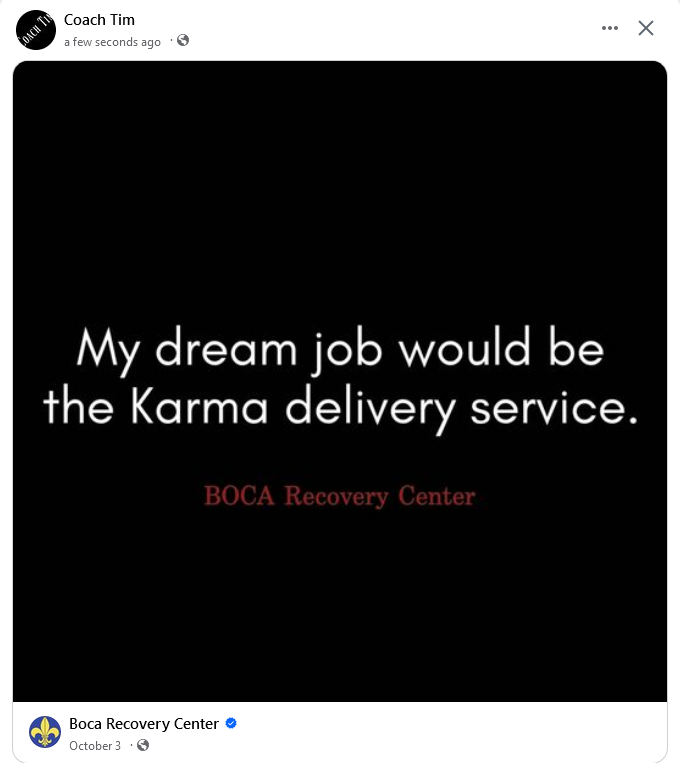The image size is (680, 763).
Task: Tap Boca Recovery Center's fleur-de-lis avatar
Action: tap(45, 732)
